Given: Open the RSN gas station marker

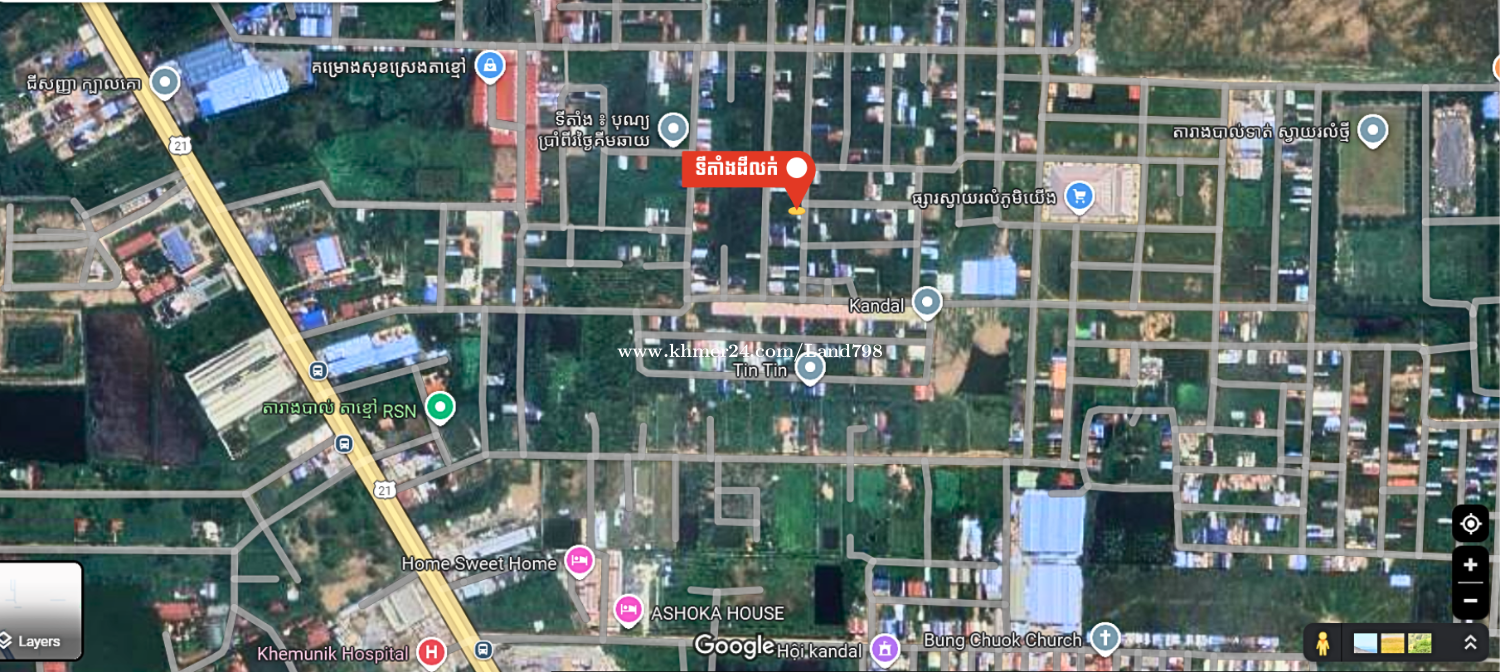Looking at the screenshot, I should point(440,407).
